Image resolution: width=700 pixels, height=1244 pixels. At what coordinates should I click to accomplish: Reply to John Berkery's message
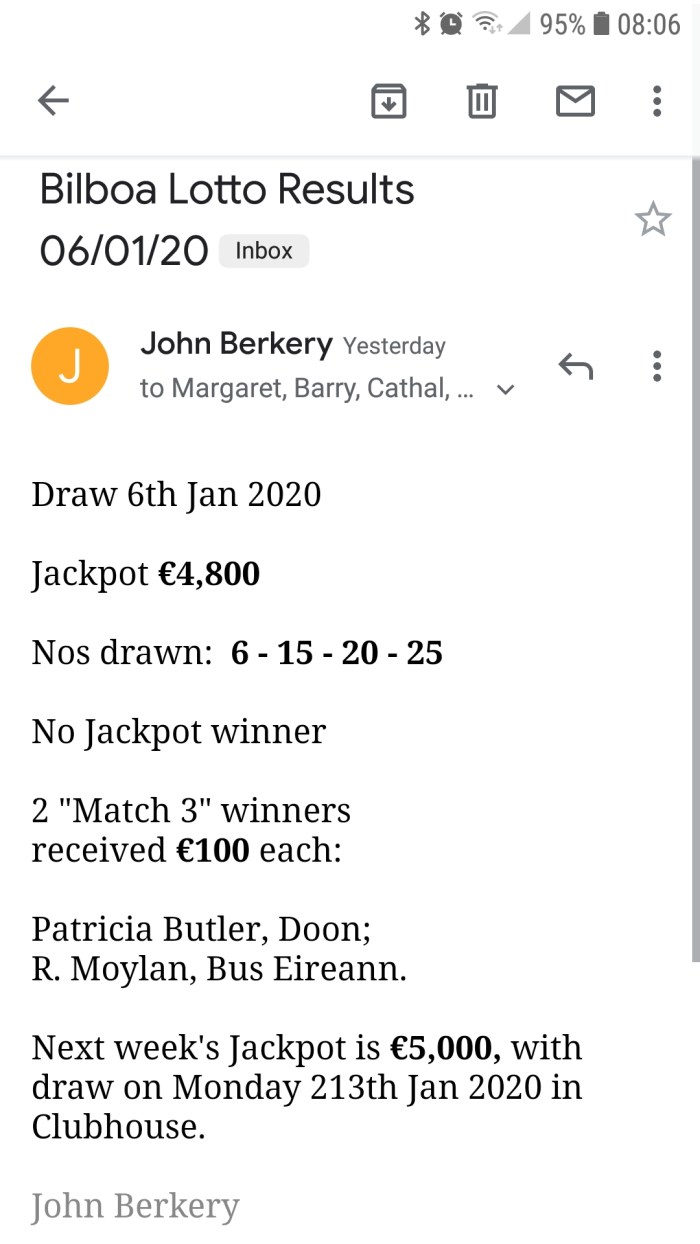click(x=575, y=367)
